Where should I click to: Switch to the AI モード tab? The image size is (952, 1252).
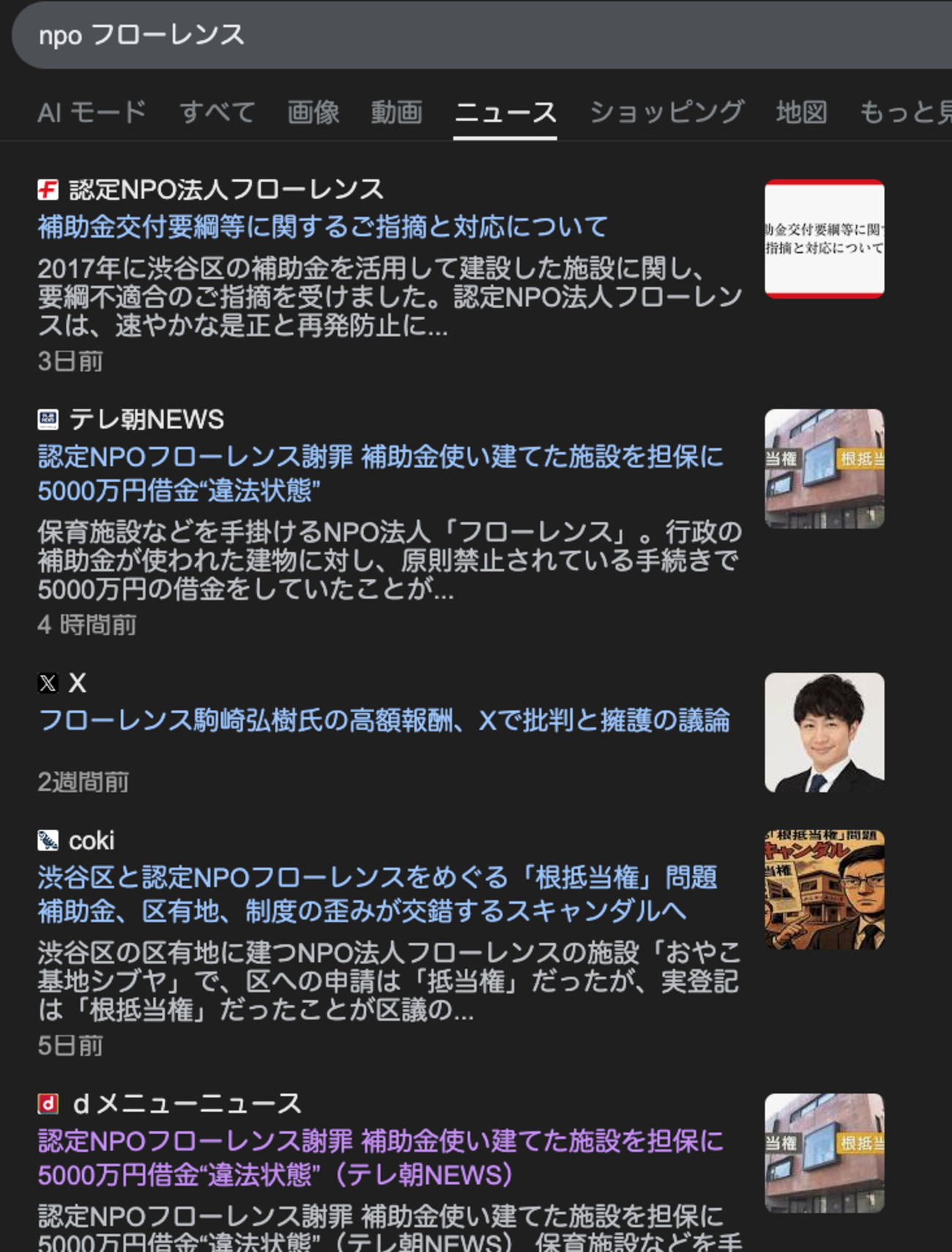[x=92, y=112]
